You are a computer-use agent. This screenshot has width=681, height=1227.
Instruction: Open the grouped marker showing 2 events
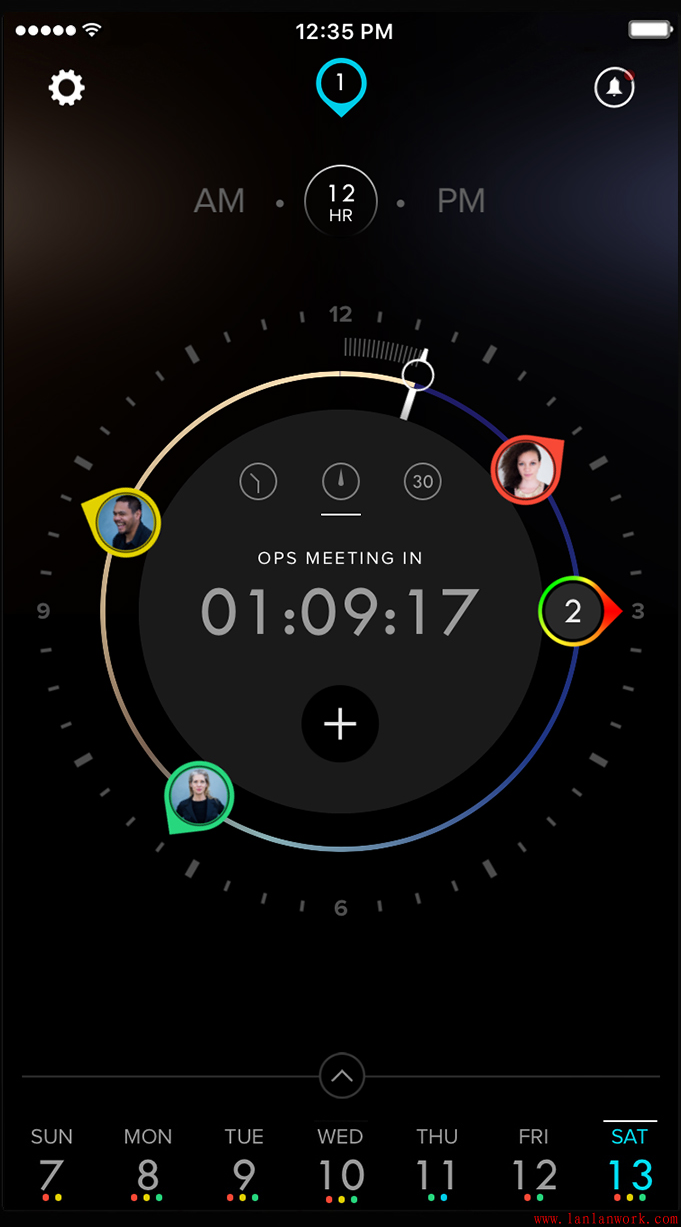click(x=573, y=611)
